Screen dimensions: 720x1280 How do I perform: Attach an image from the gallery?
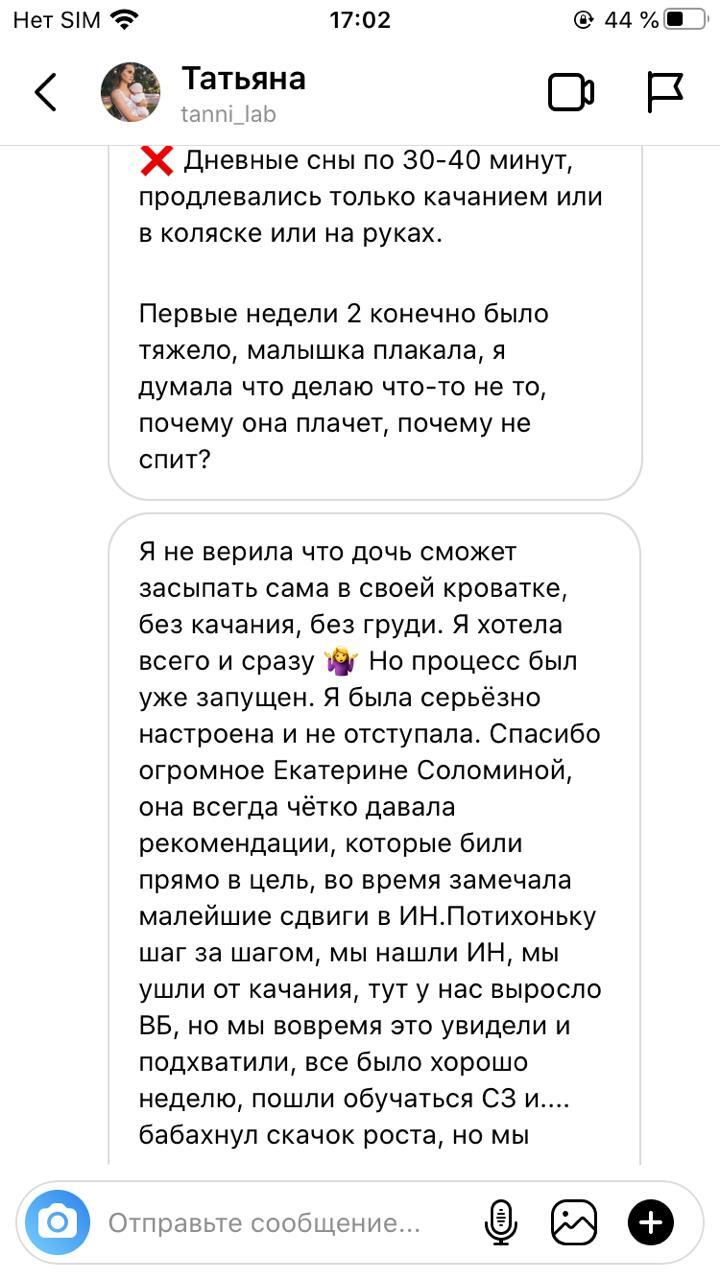pos(574,1222)
